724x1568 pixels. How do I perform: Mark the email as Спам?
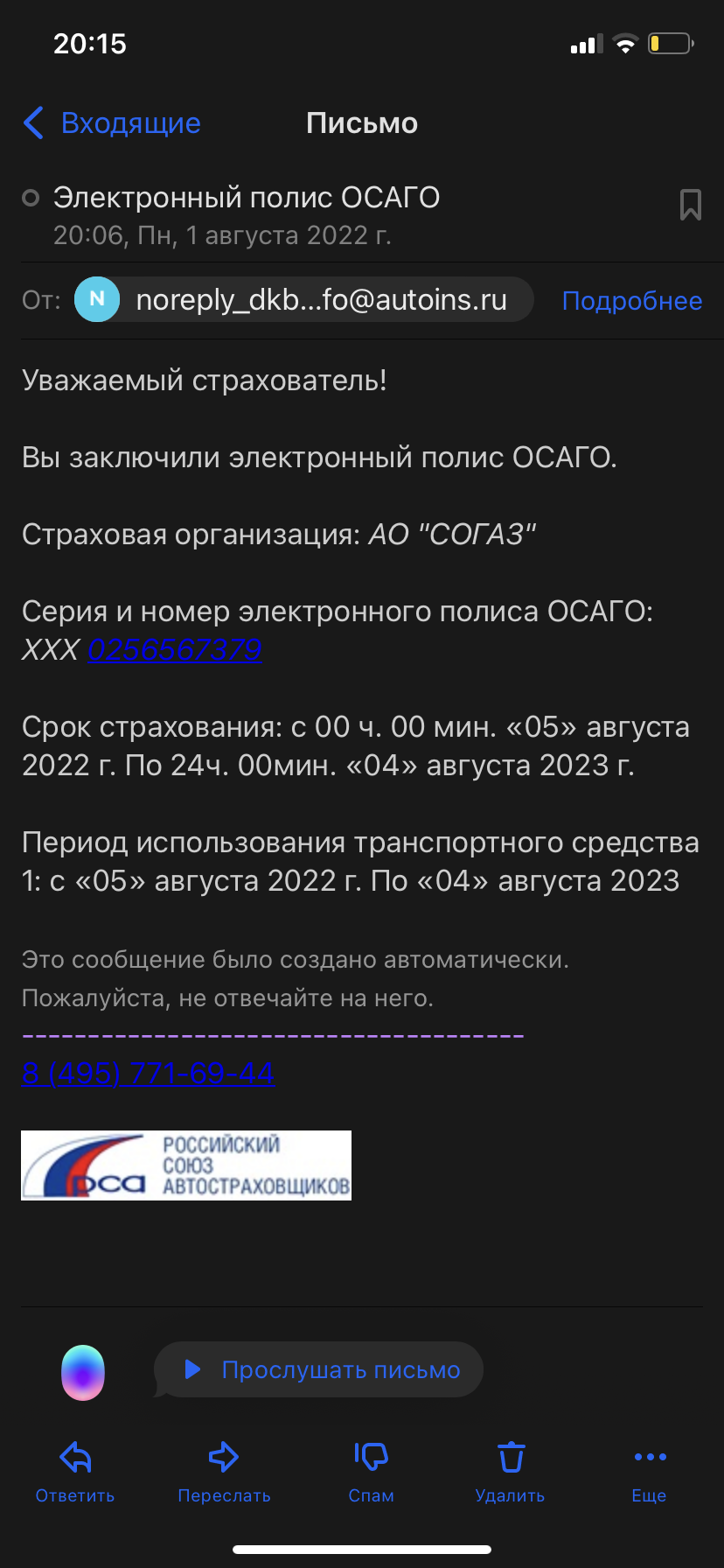371,1472
